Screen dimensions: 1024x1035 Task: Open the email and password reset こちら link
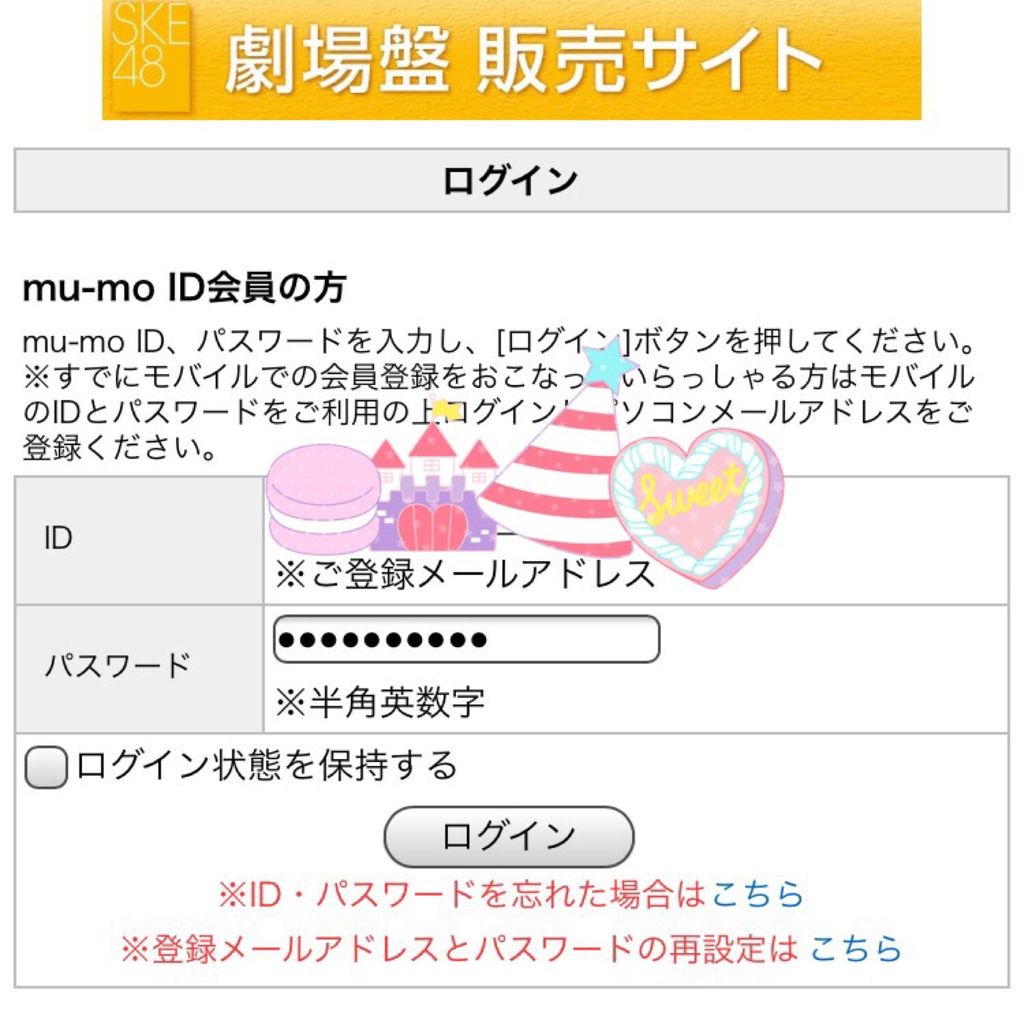(855, 949)
